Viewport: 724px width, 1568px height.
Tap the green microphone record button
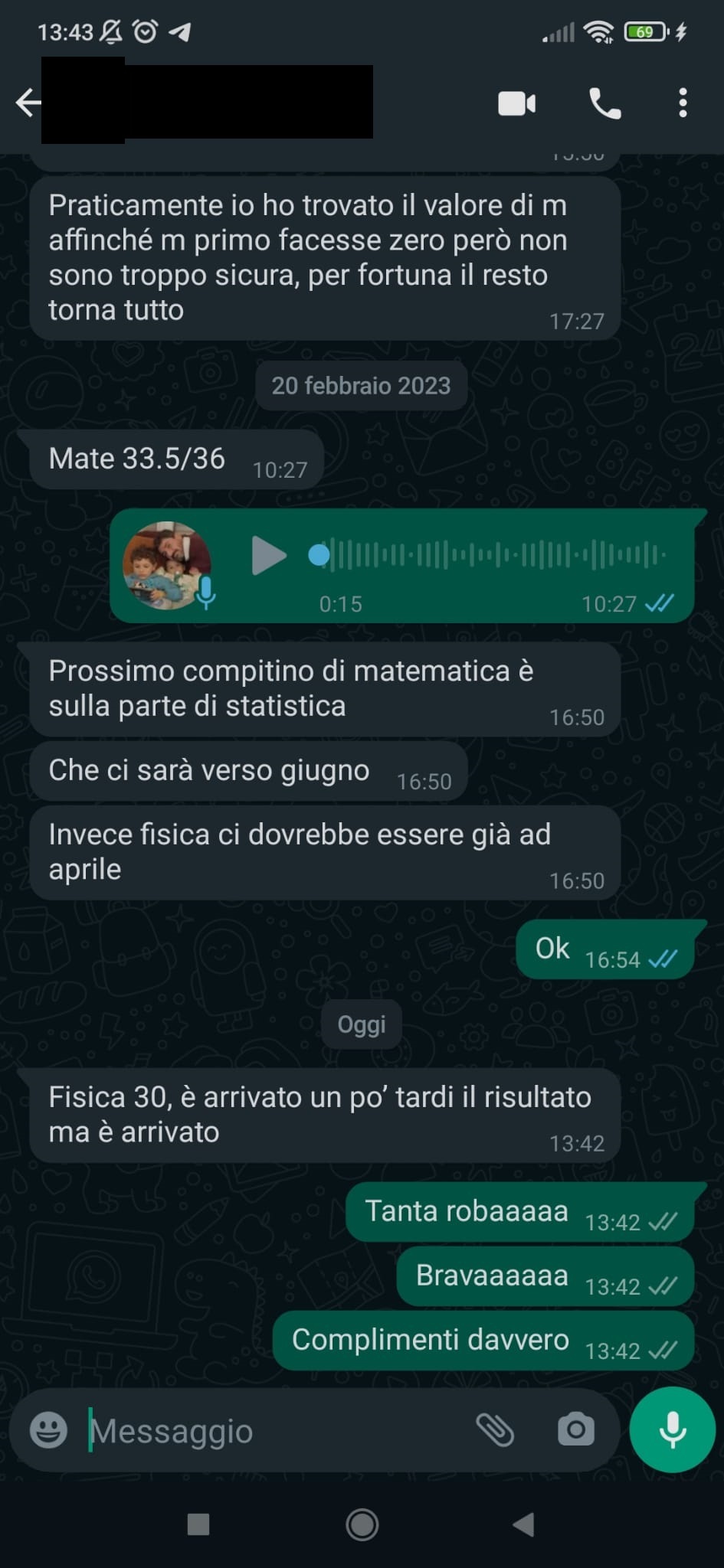pyautogui.click(x=672, y=1429)
